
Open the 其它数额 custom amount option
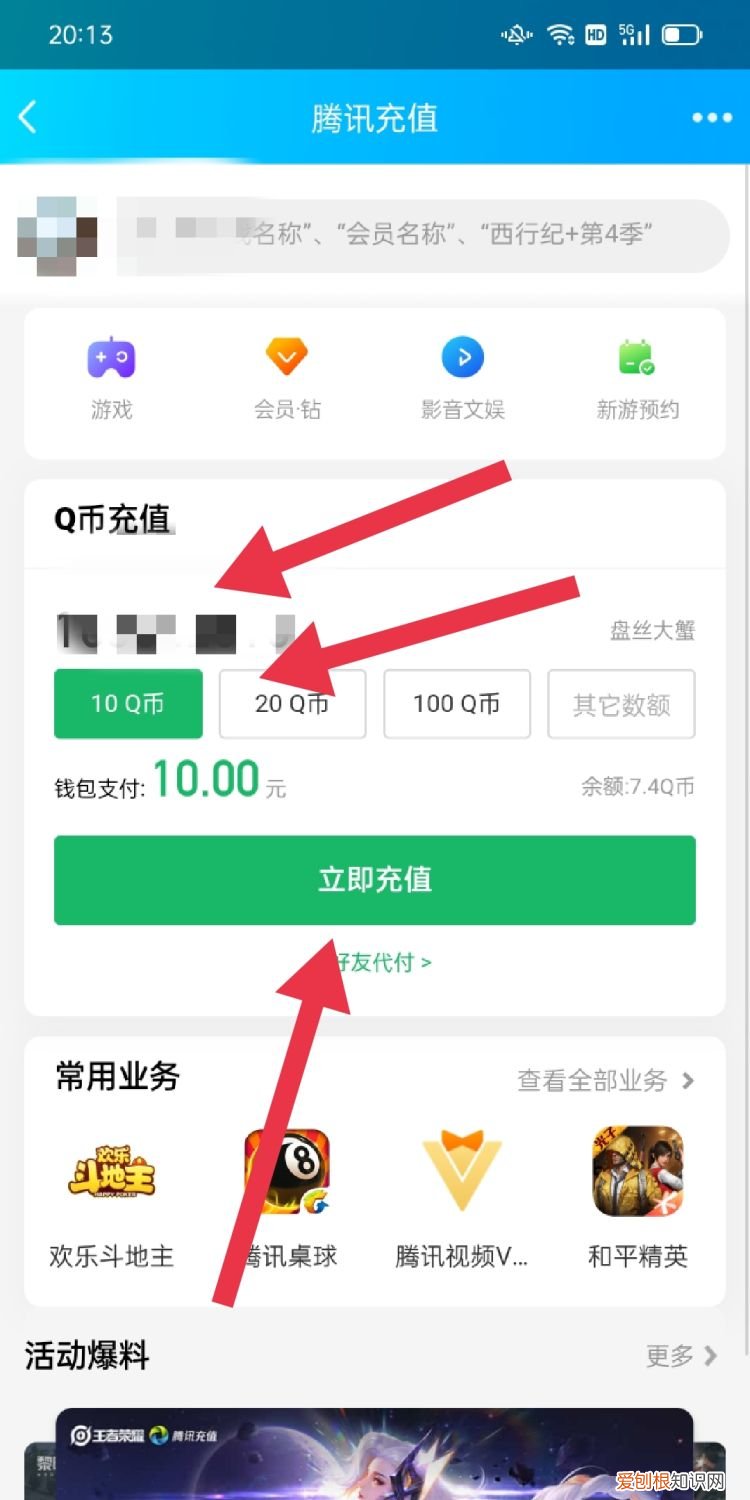click(621, 704)
